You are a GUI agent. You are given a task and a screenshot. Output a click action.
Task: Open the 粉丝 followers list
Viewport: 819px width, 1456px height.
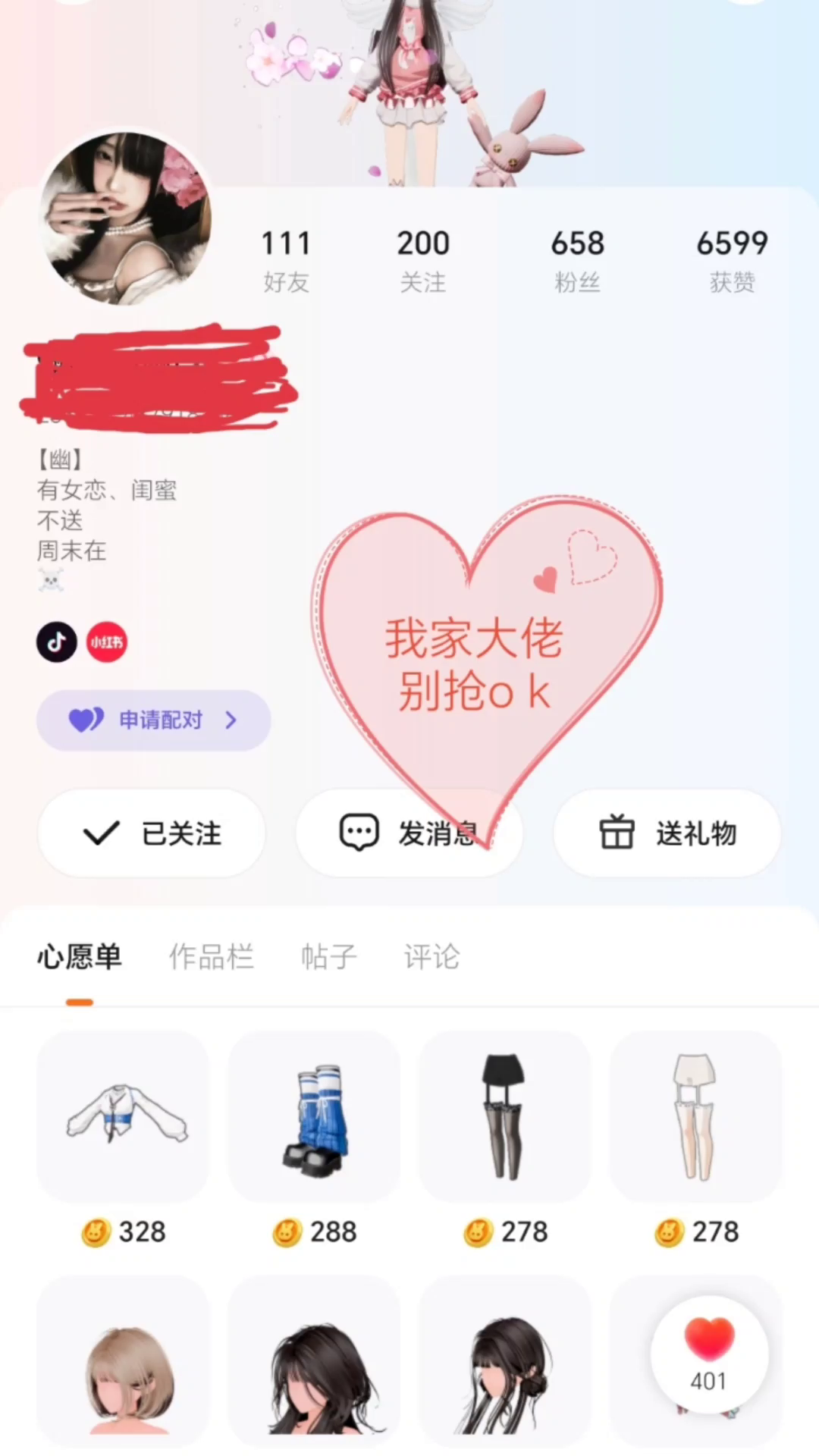577,260
